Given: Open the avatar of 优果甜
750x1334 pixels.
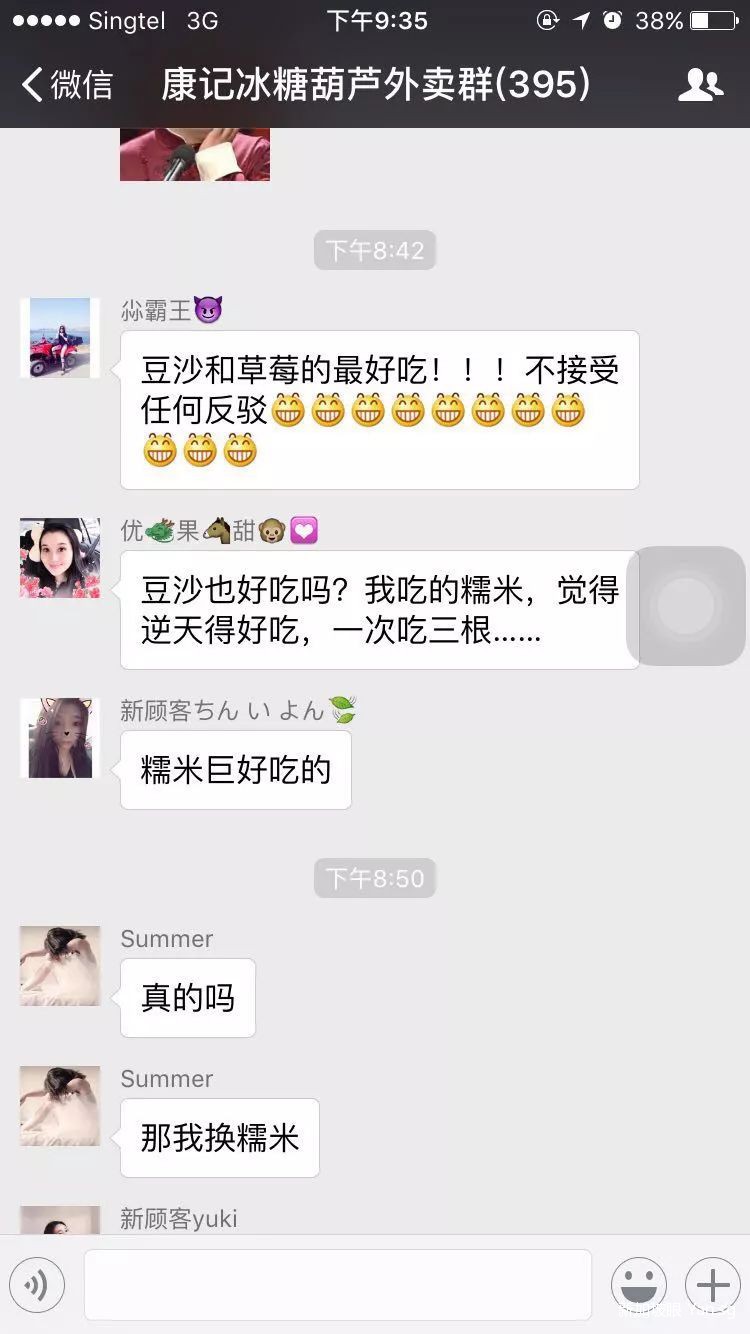Looking at the screenshot, I should point(60,557).
